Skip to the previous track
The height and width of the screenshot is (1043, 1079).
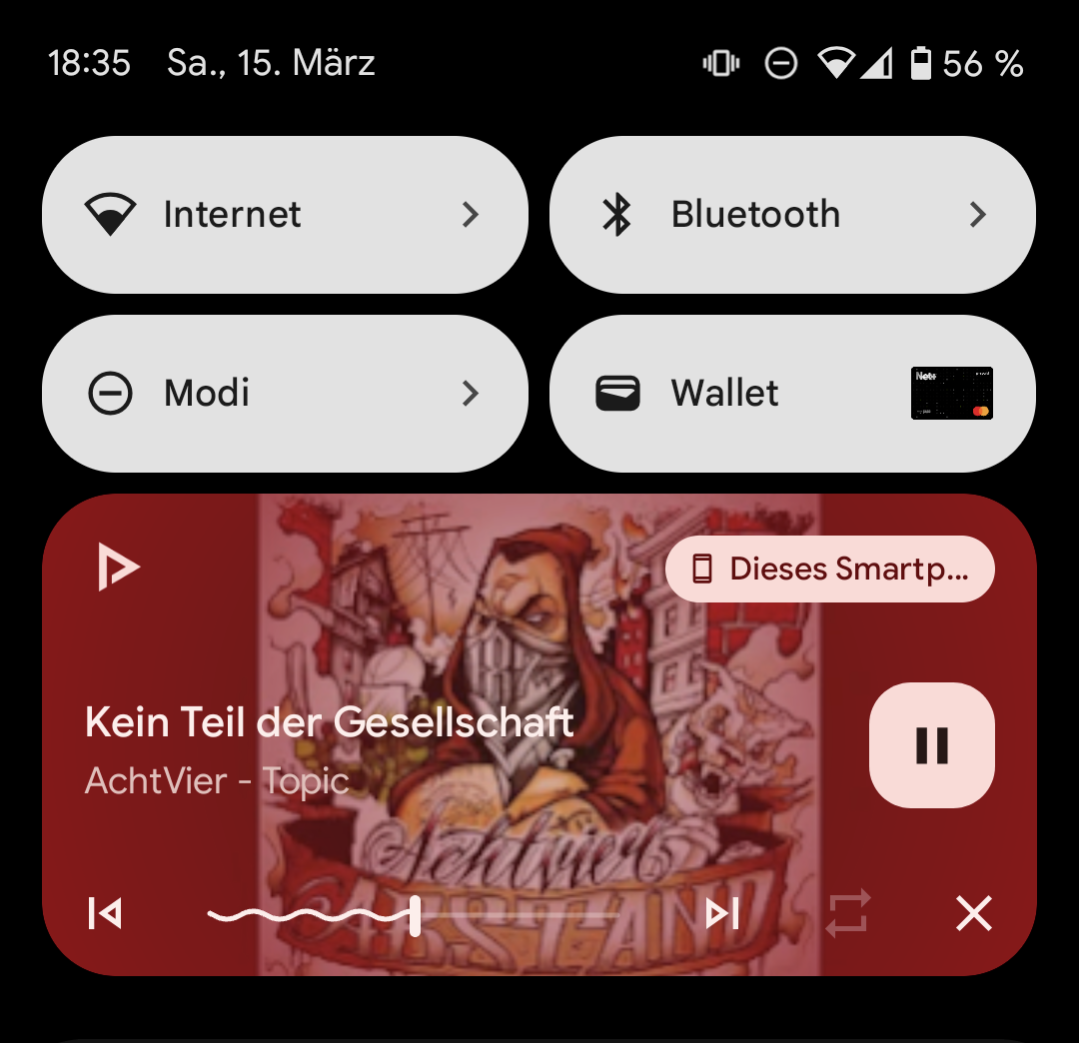coord(105,914)
